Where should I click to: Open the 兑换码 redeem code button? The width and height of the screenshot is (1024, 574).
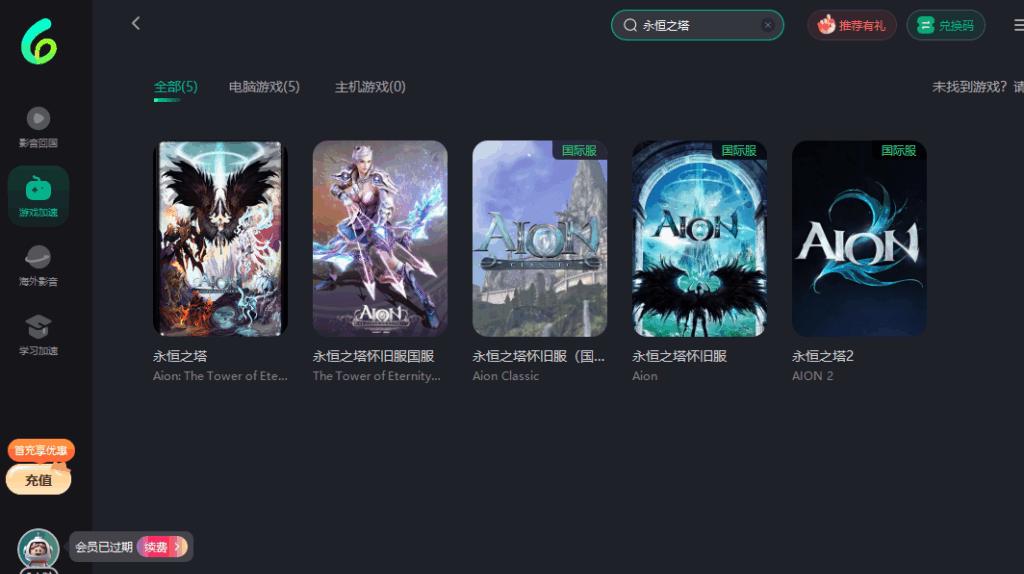point(945,25)
